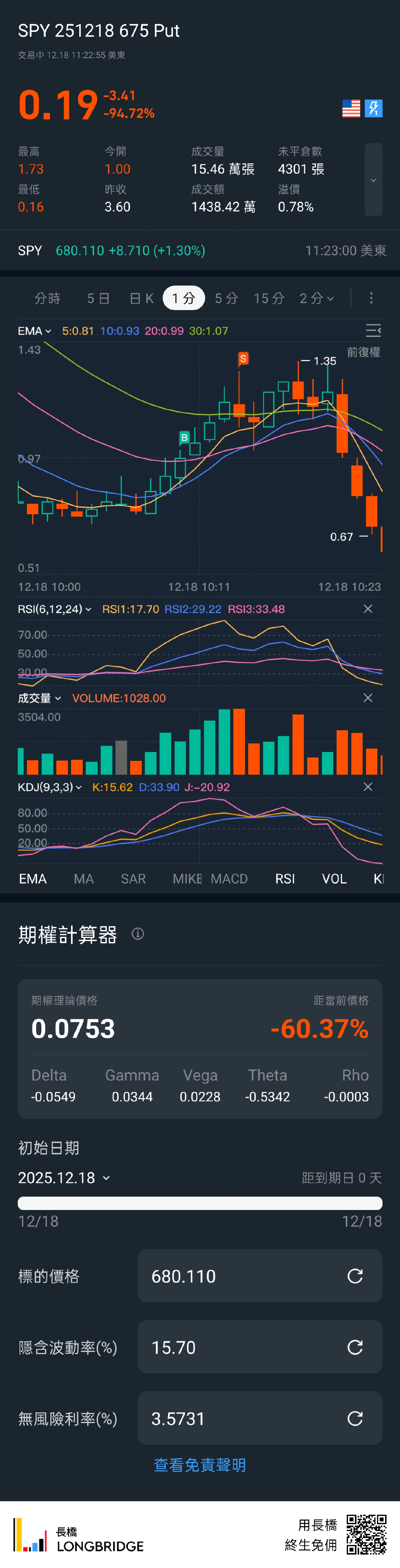Select the 日K chart period
The image size is (400, 1568).
tap(142, 298)
